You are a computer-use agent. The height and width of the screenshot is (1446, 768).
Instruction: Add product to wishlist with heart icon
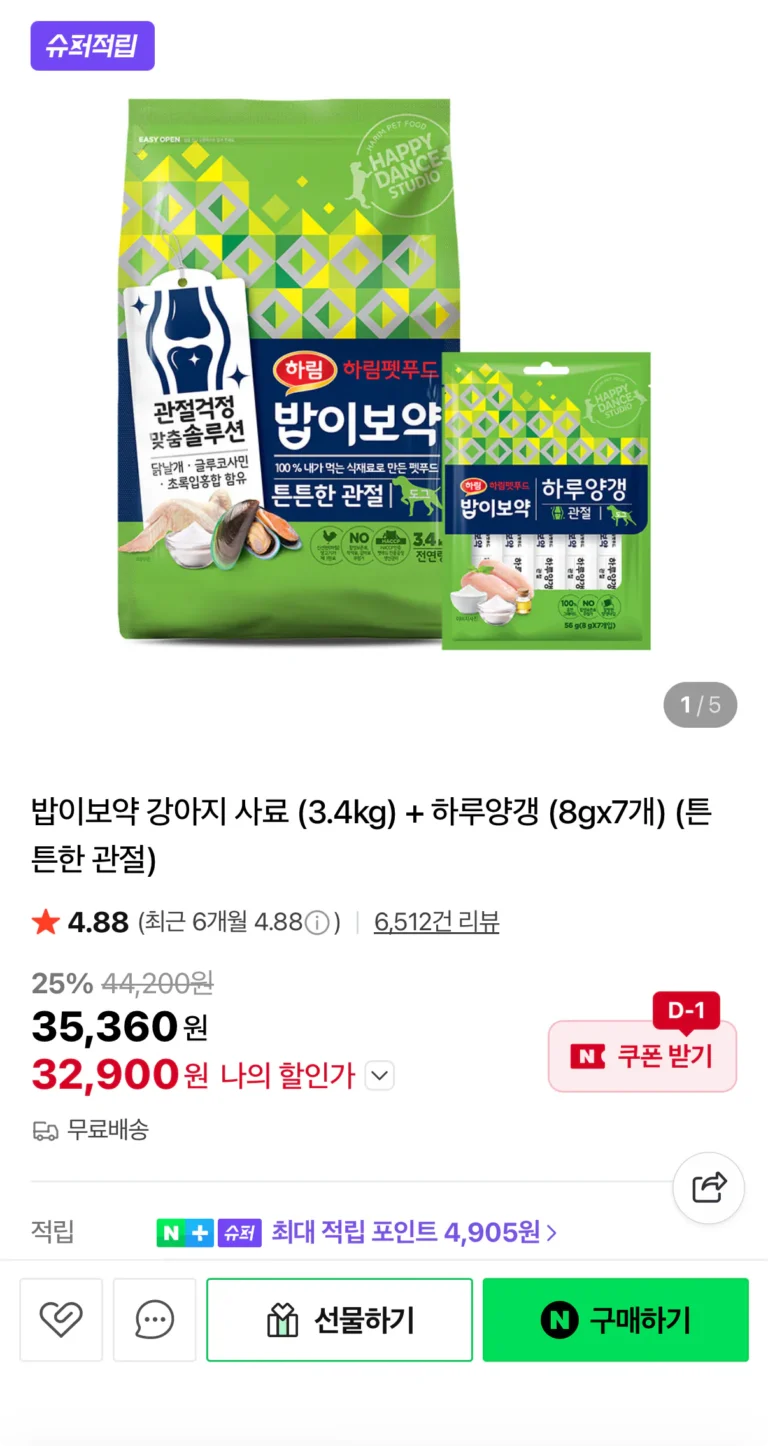click(x=61, y=1320)
